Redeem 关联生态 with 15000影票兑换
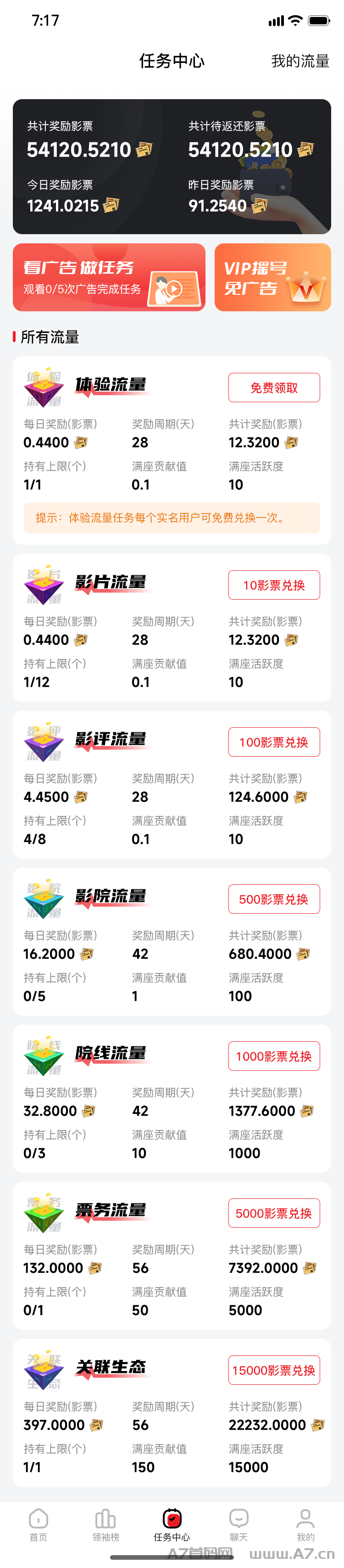 [274, 1370]
